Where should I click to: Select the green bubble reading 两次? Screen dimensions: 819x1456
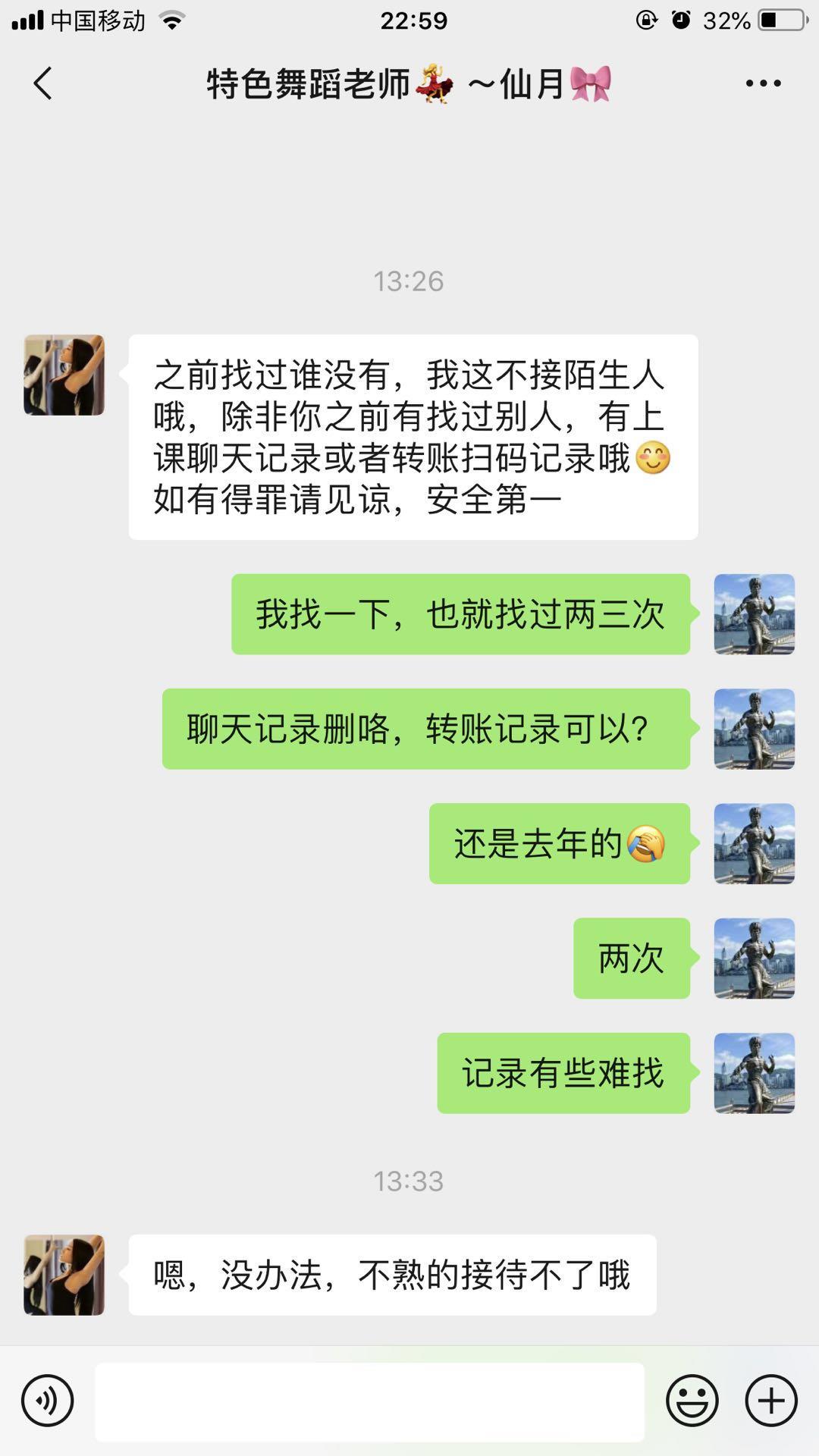pyautogui.click(x=632, y=958)
